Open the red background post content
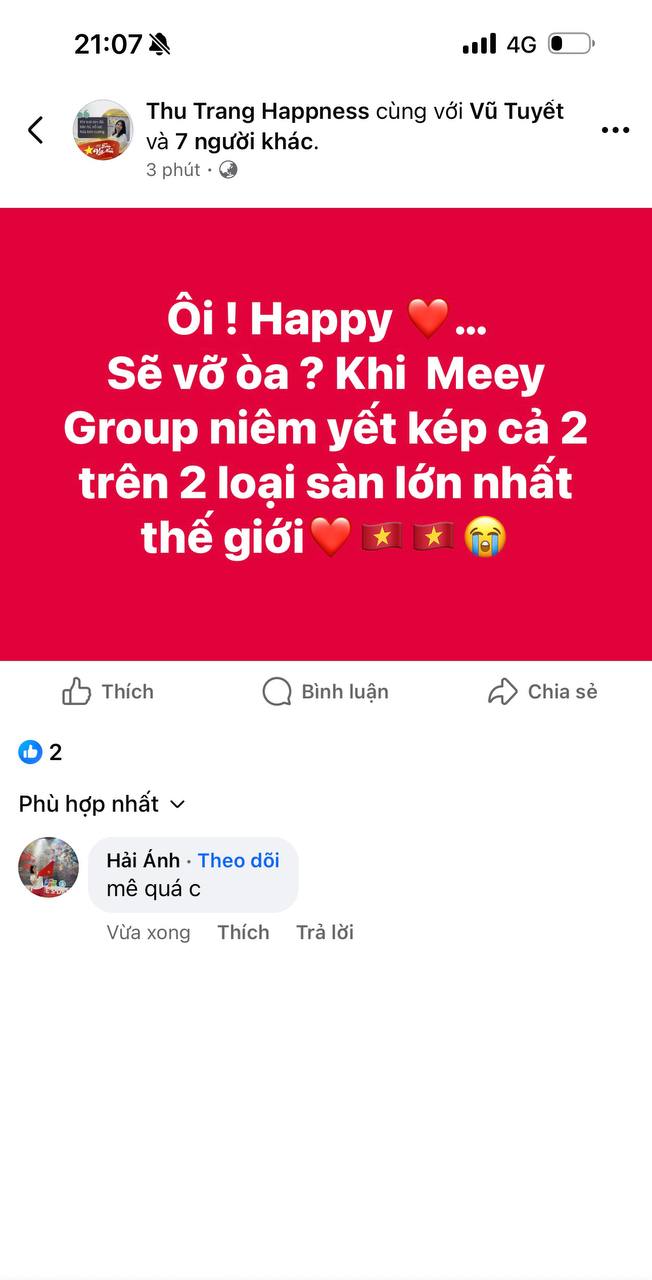The image size is (652, 1280). 326,434
